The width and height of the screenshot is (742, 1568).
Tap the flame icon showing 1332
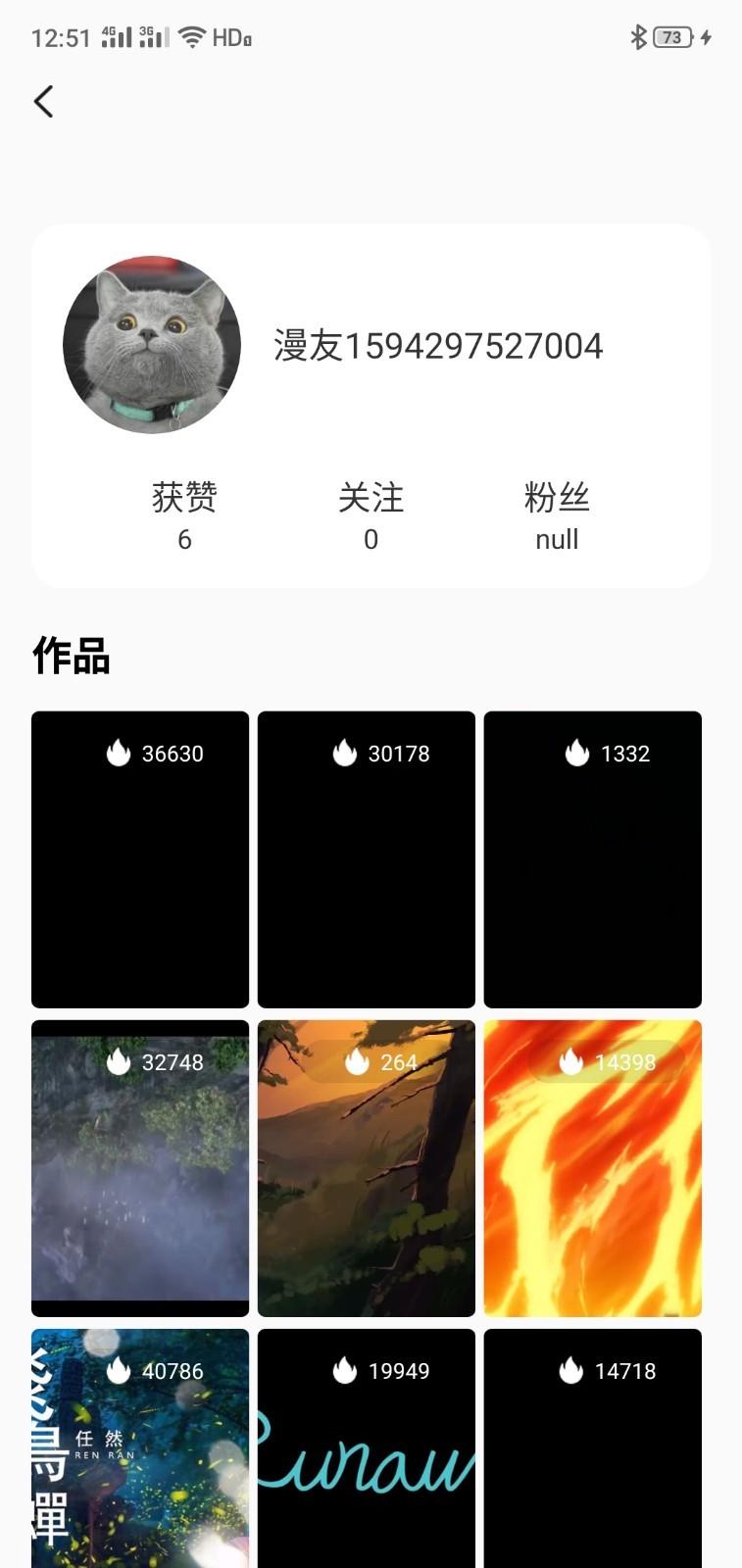pos(576,754)
